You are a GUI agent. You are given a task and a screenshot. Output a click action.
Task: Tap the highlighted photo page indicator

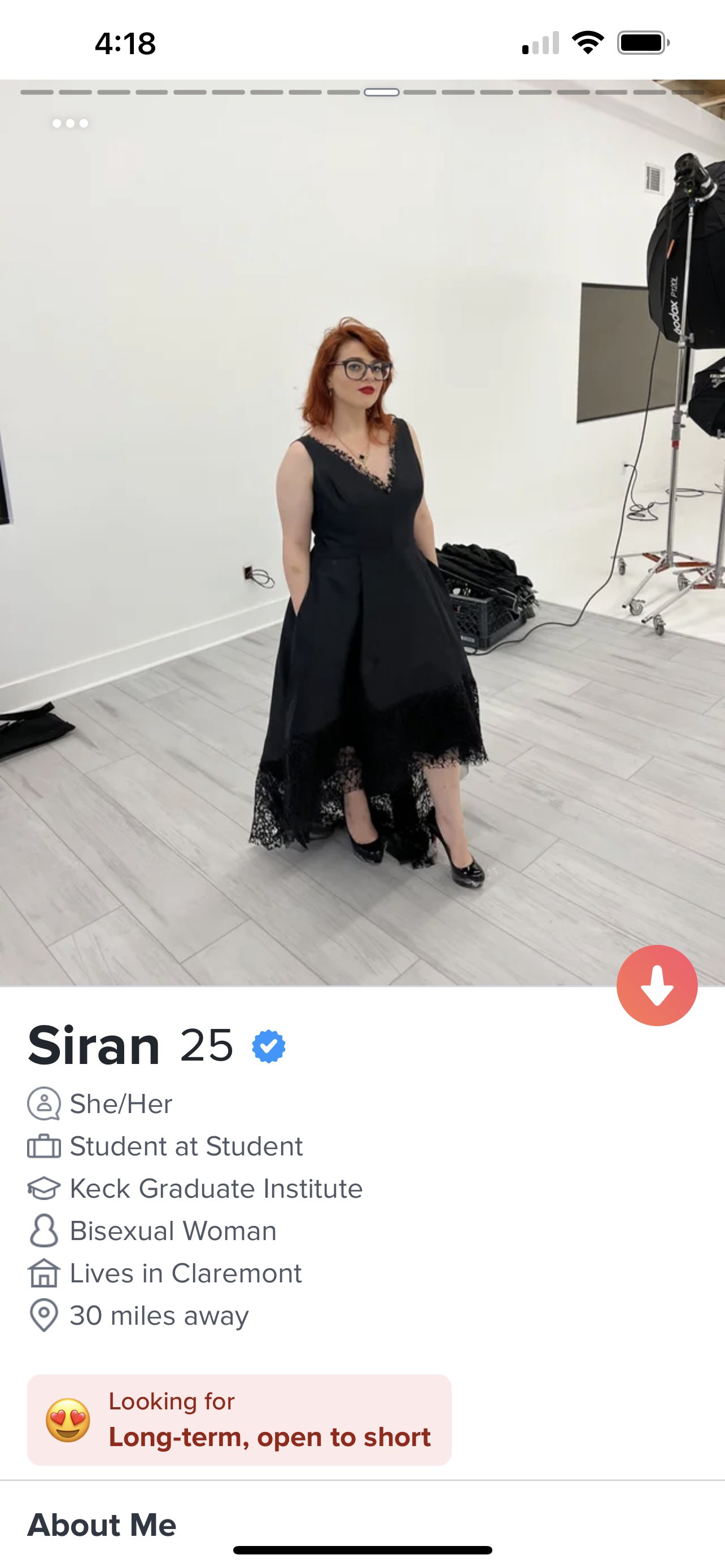click(382, 93)
